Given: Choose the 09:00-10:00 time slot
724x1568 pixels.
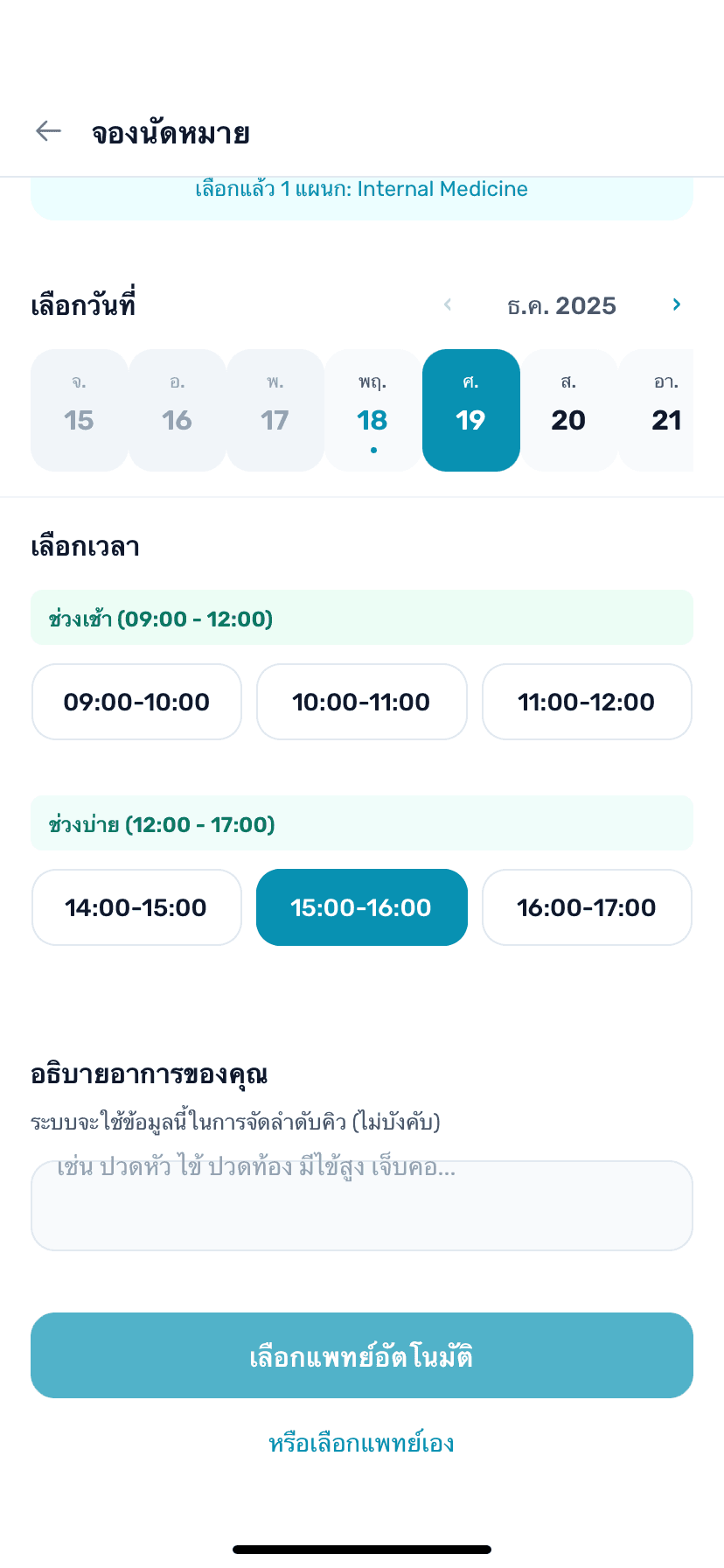Looking at the screenshot, I should pos(136,702).
